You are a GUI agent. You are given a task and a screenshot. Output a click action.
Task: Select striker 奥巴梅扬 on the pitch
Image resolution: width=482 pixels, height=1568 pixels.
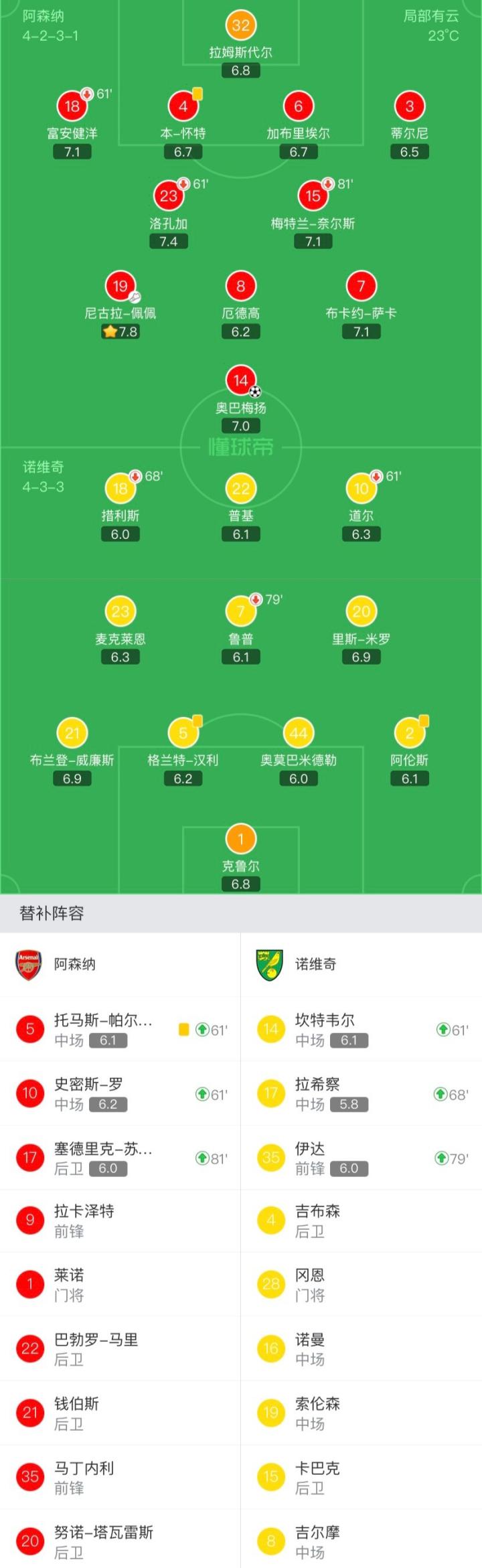pyautogui.click(x=240, y=381)
